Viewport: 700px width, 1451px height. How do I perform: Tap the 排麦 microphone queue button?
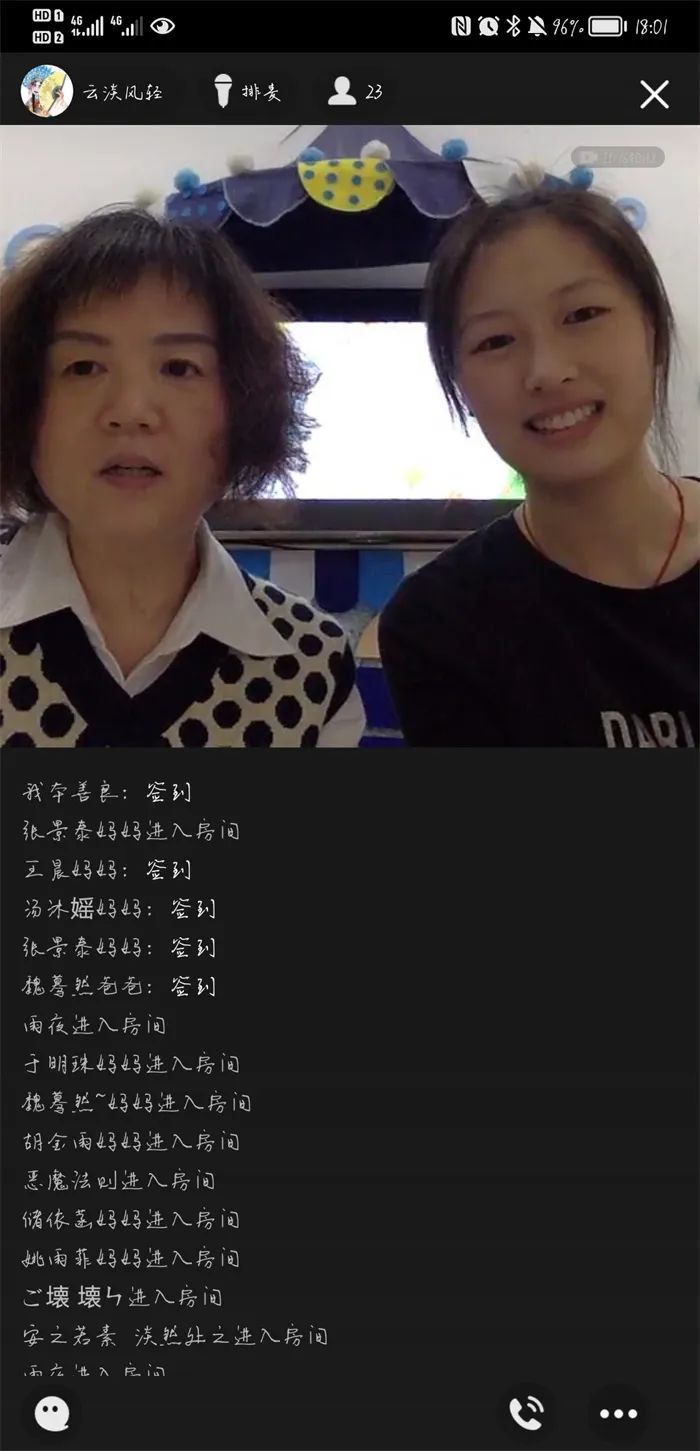(x=246, y=92)
